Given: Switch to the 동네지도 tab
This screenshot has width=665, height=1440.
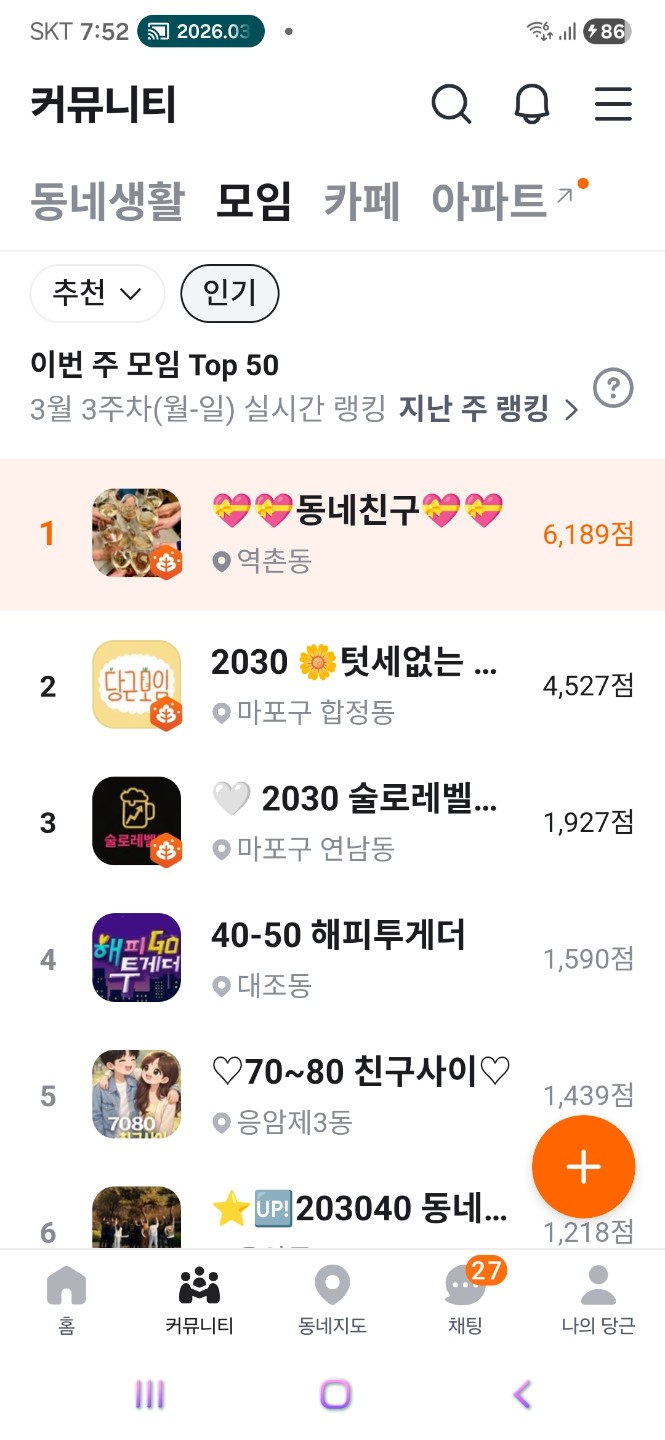Looking at the screenshot, I should [332, 1299].
